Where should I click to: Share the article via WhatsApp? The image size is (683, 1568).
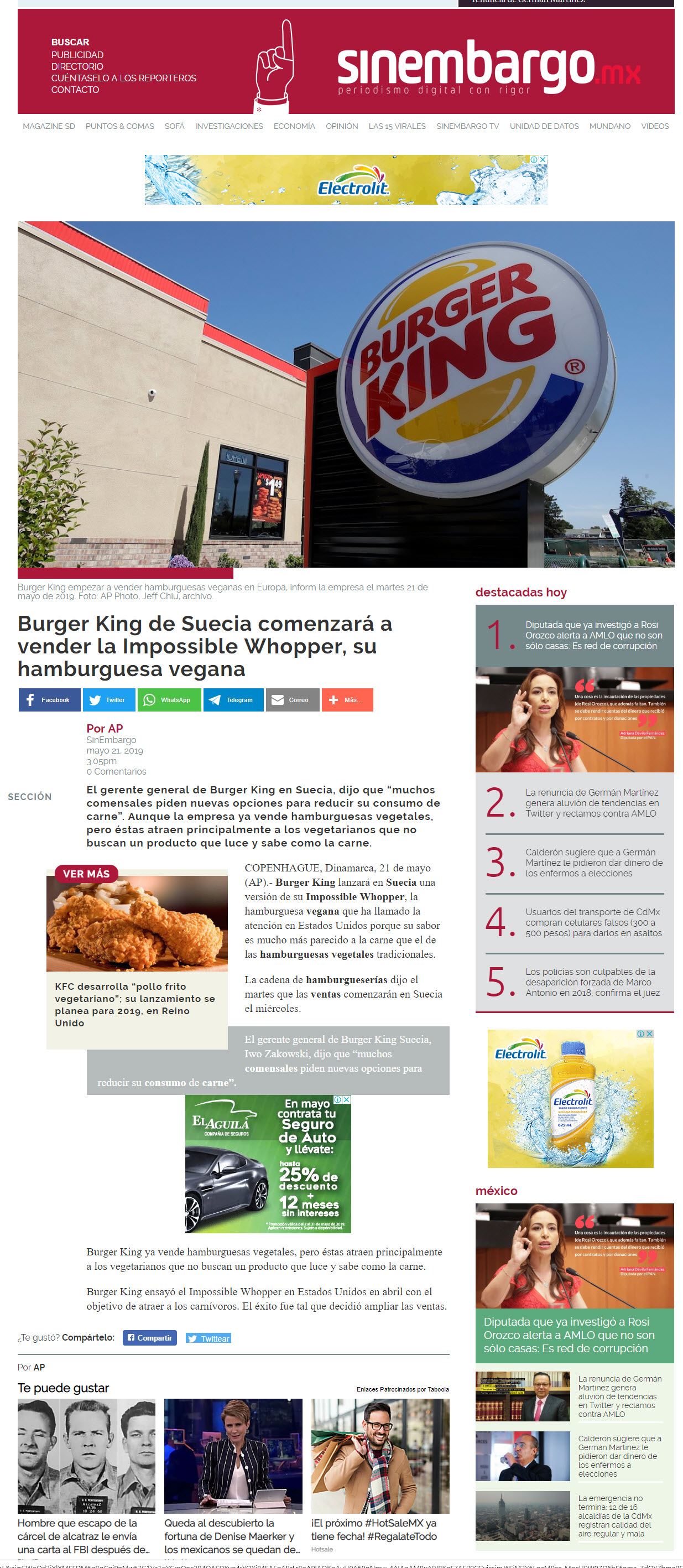click(x=169, y=700)
